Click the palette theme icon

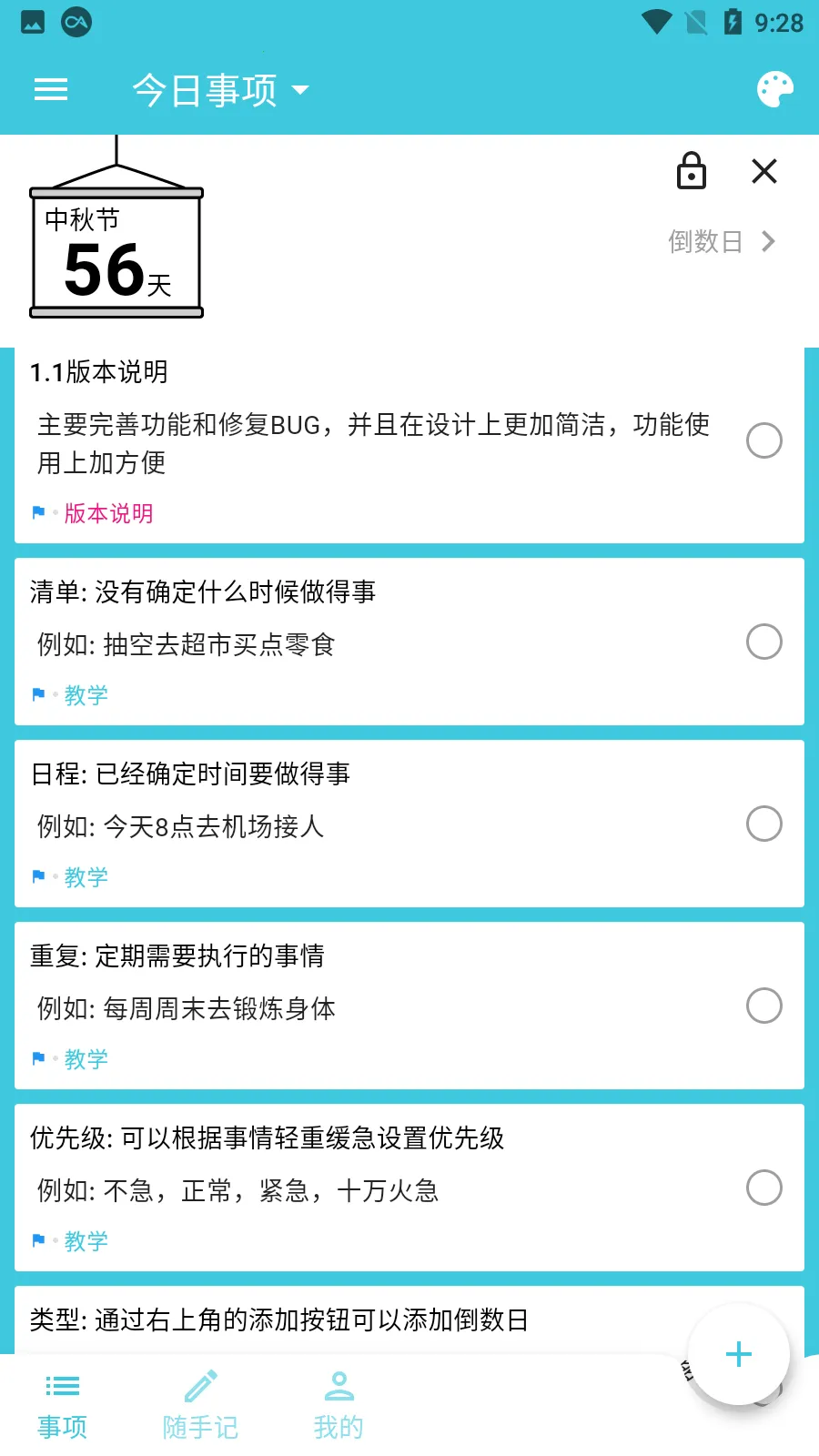point(773,89)
